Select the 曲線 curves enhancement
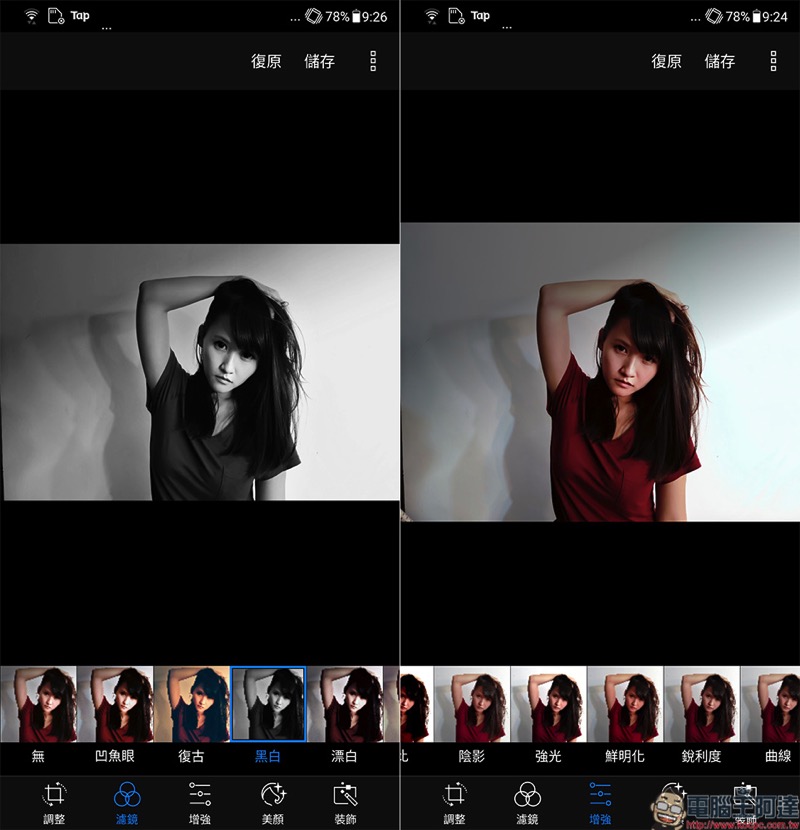 (772, 704)
